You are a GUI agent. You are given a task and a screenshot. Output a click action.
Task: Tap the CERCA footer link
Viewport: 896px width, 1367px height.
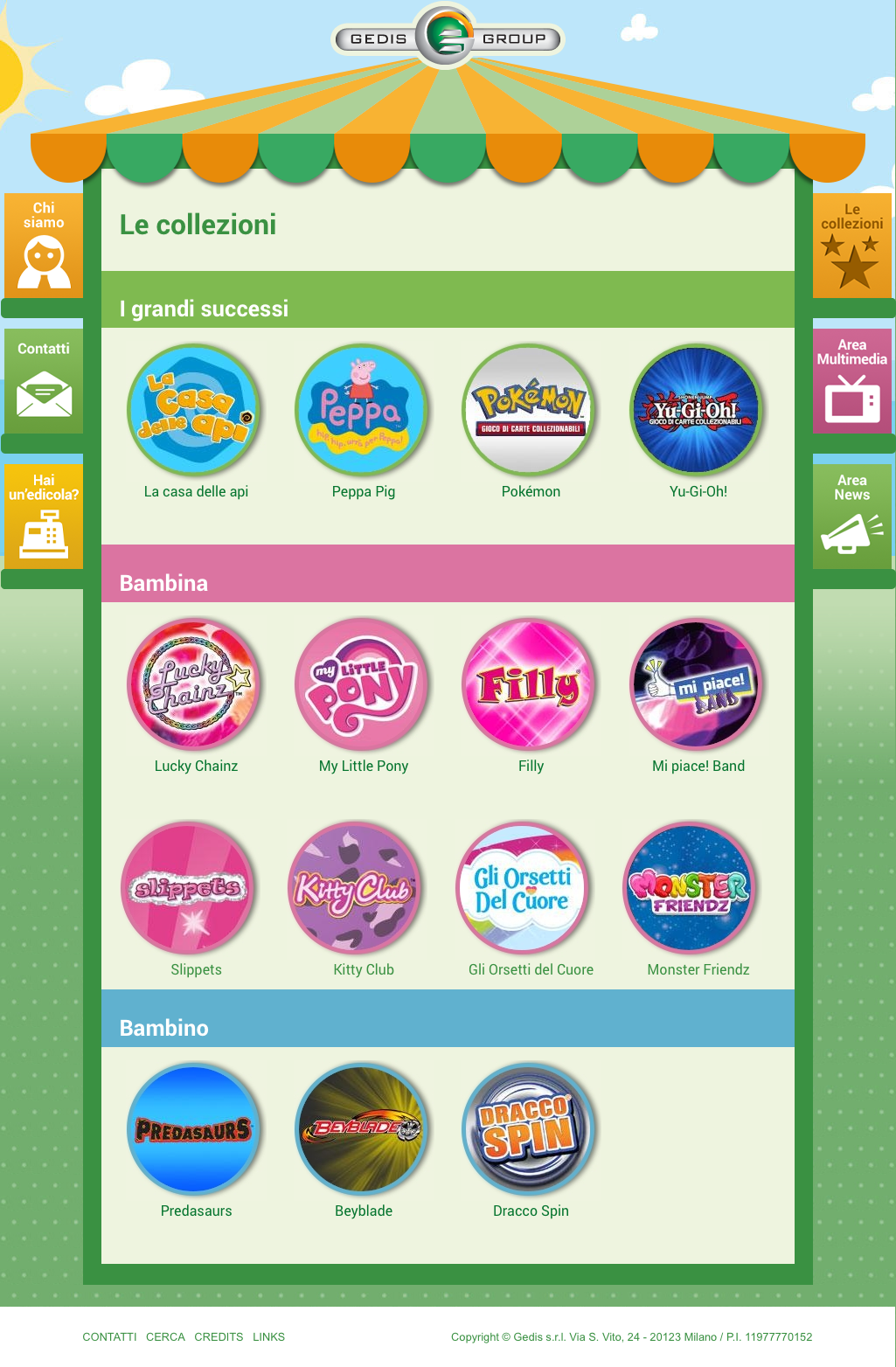coord(165,1336)
